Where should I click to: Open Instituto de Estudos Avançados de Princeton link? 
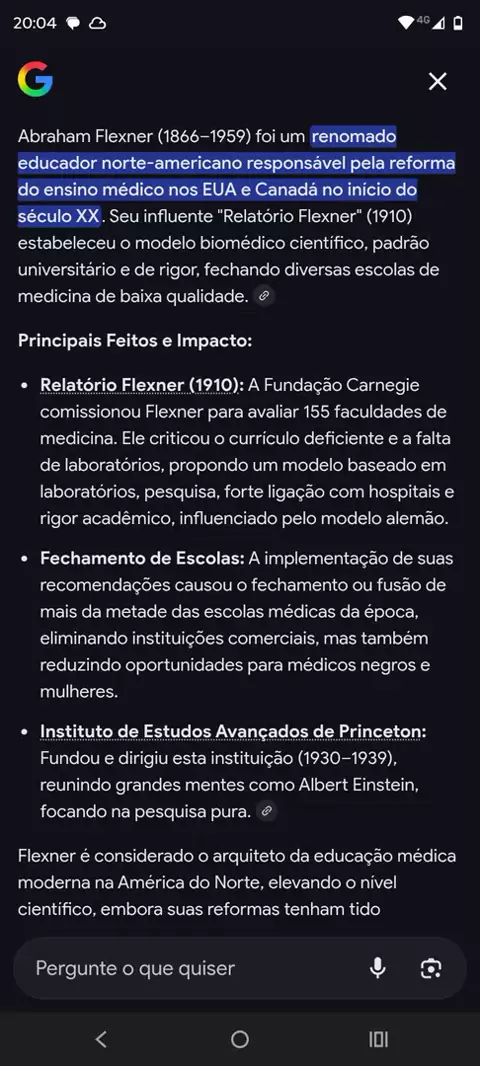(x=233, y=731)
